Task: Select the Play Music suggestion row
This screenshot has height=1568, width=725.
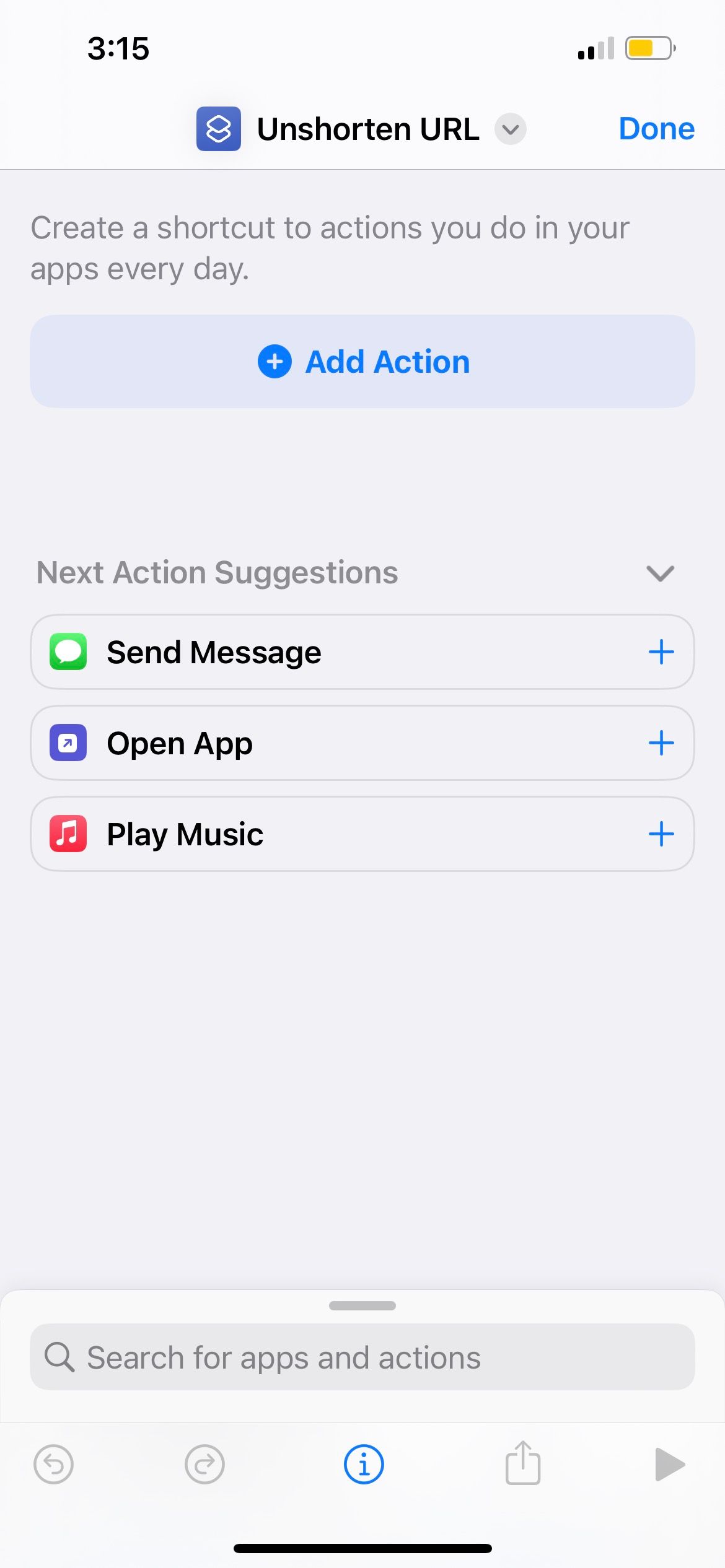Action: (x=310, y=834)
